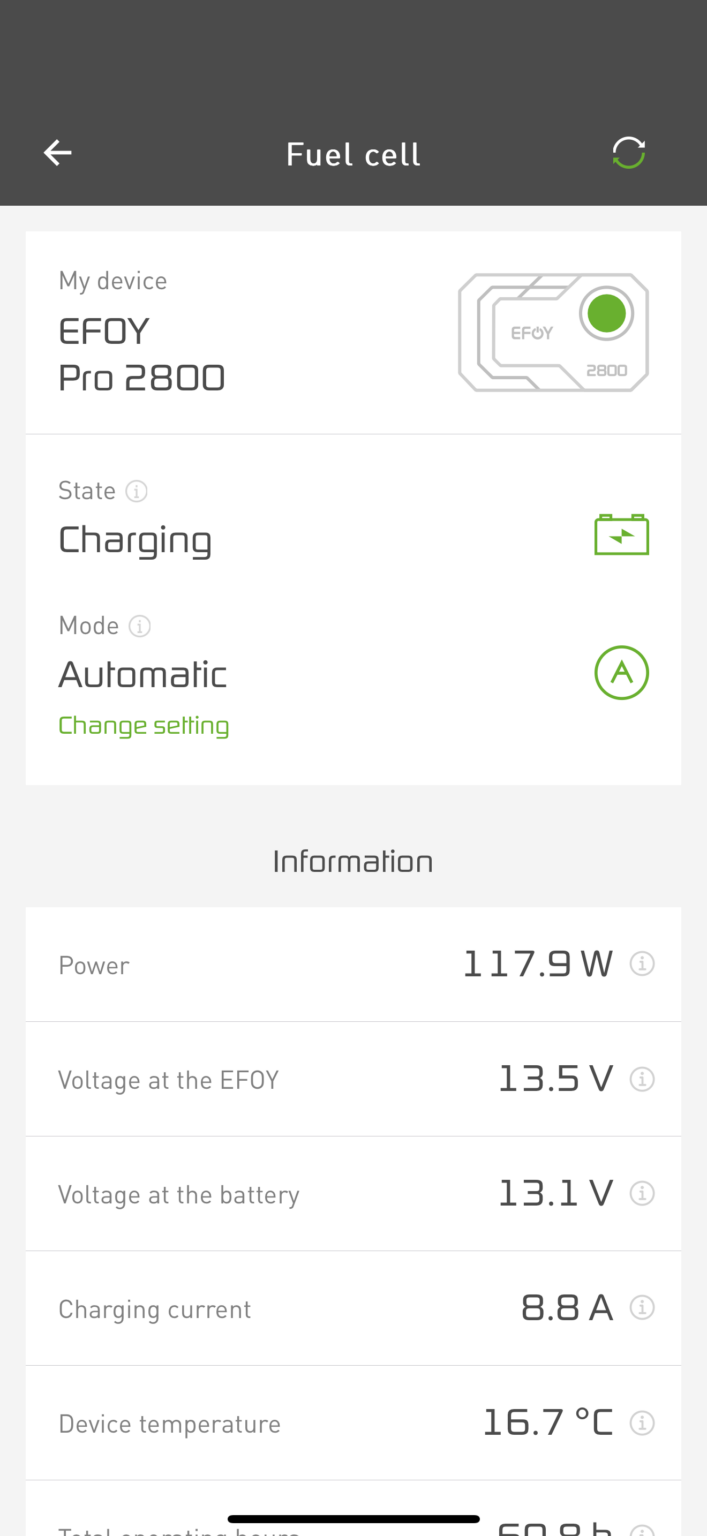707x1536 pixels.
Task: View info for the Power value
Action: point(642,964)
